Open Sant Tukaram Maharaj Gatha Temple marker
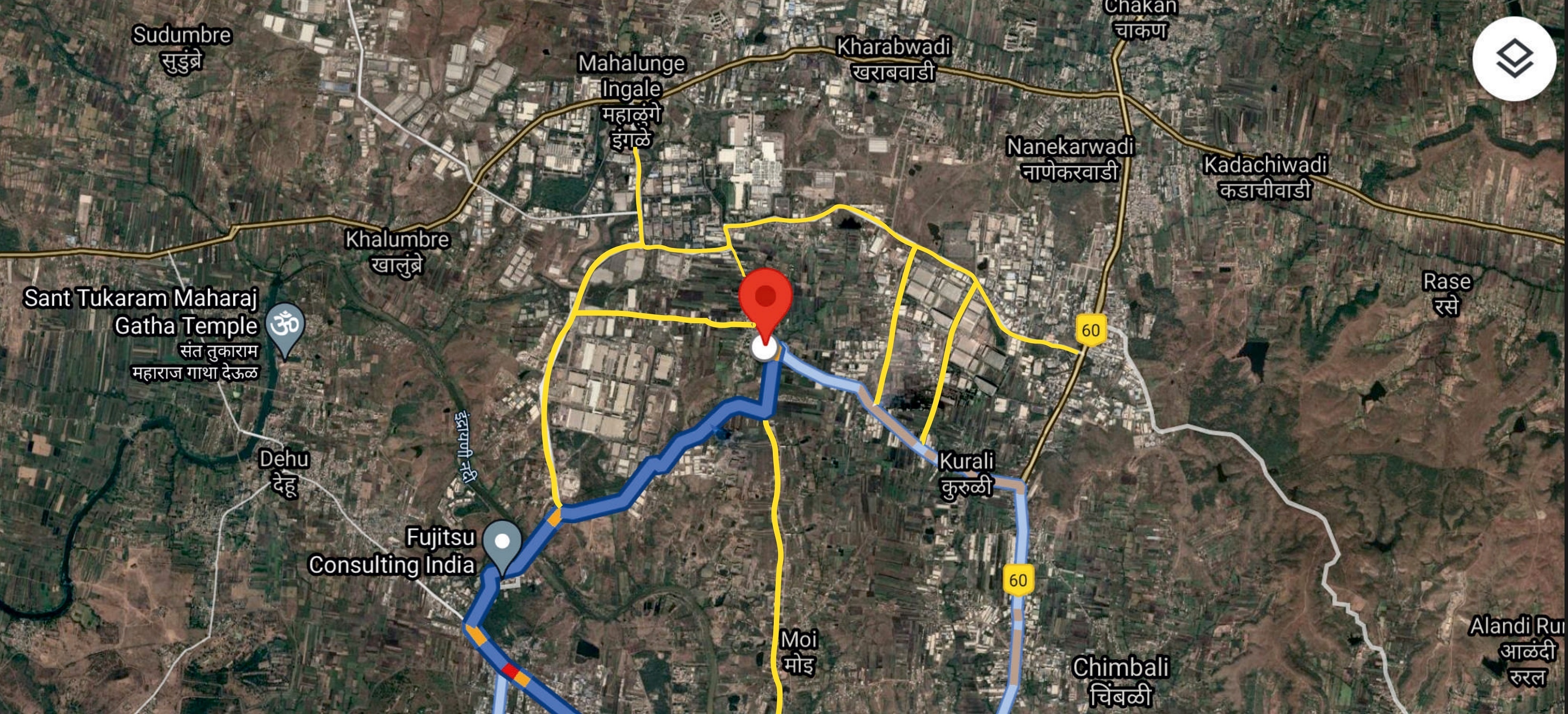Screen dimensions: 1568x714 (285, 326)
